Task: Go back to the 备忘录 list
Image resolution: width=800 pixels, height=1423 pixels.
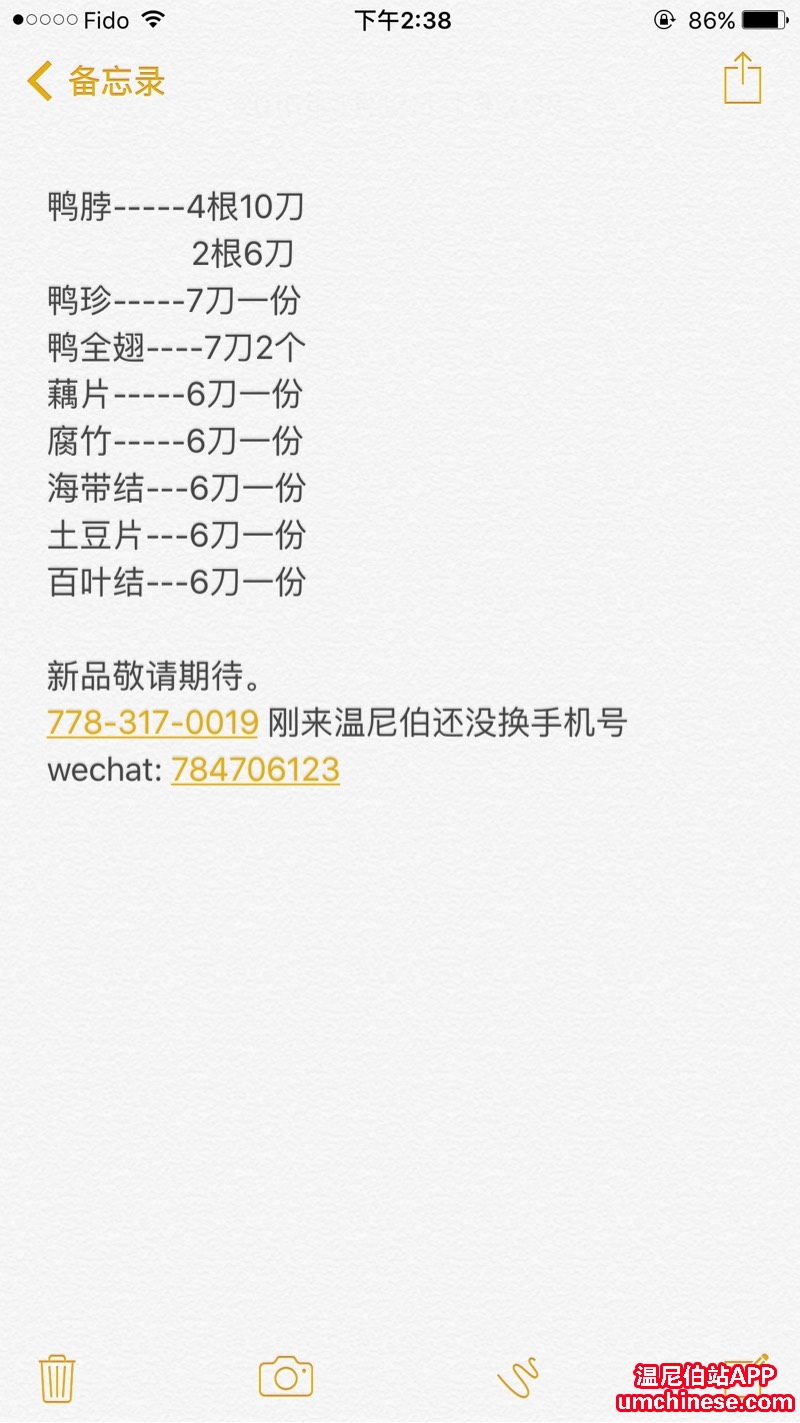Action: [x=96, y=81]
